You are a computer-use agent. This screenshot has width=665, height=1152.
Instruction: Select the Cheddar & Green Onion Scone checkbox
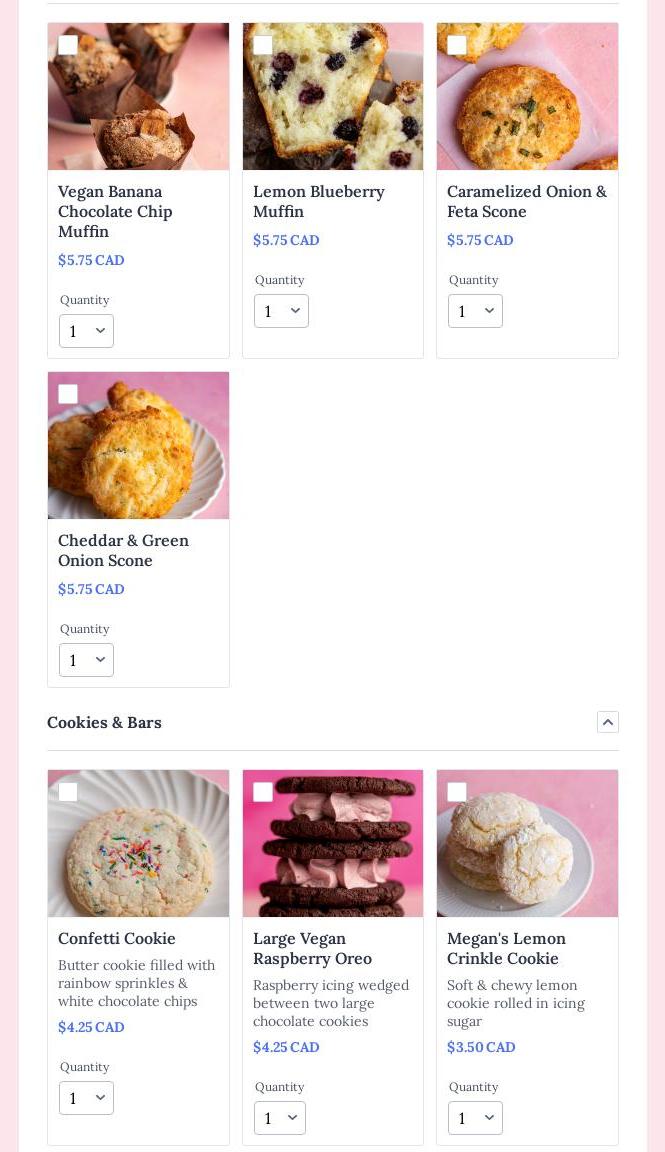coord(68,394)
